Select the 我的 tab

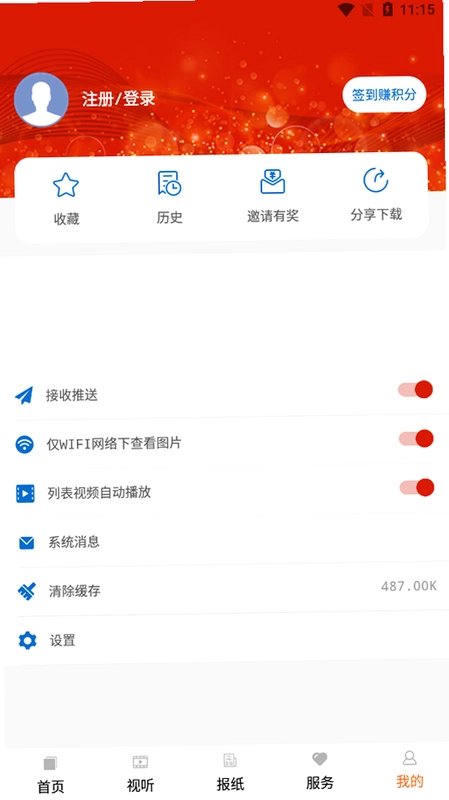click(410, 770)
